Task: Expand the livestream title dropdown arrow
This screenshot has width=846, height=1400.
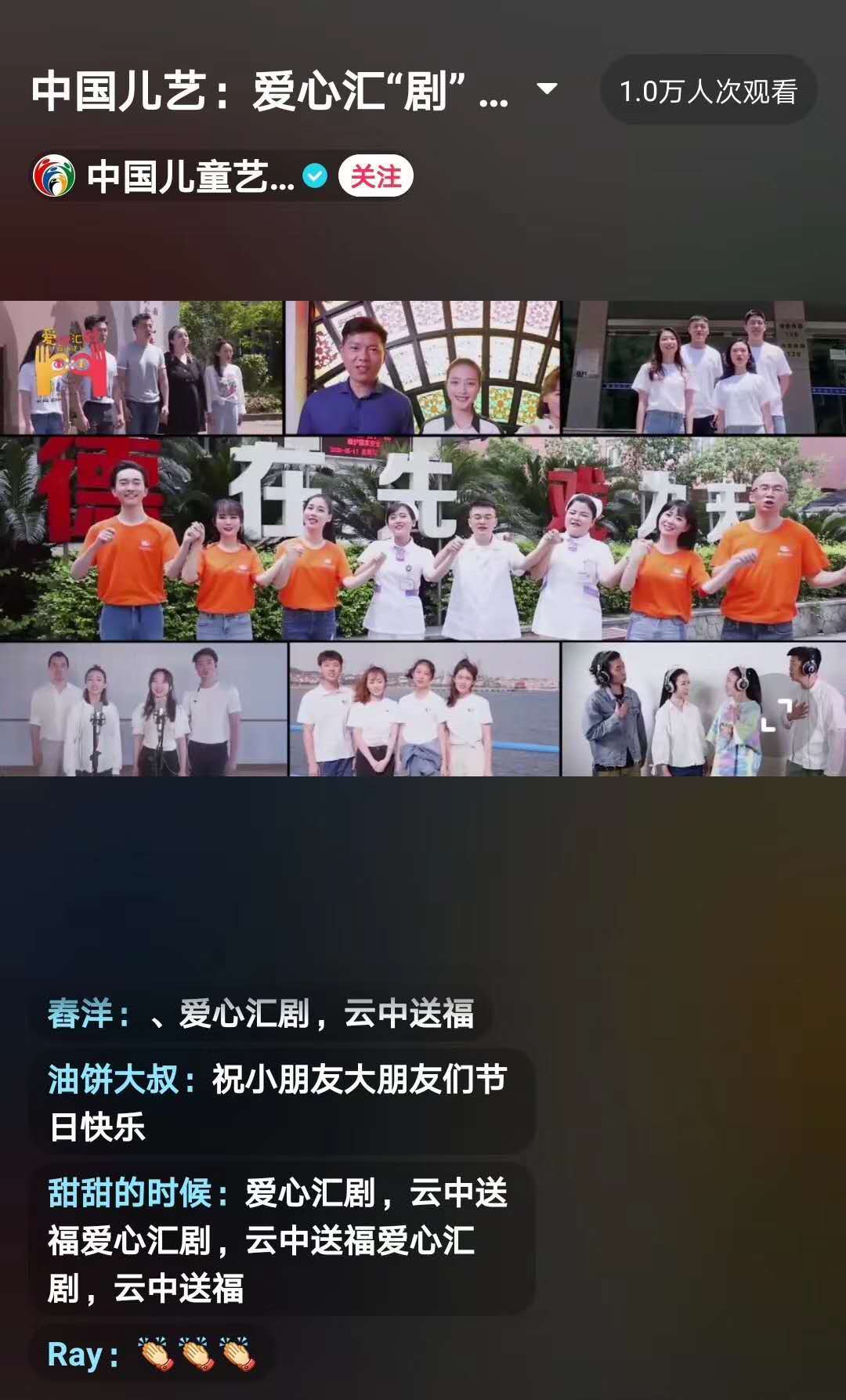Action: click(x=547, y=89)
